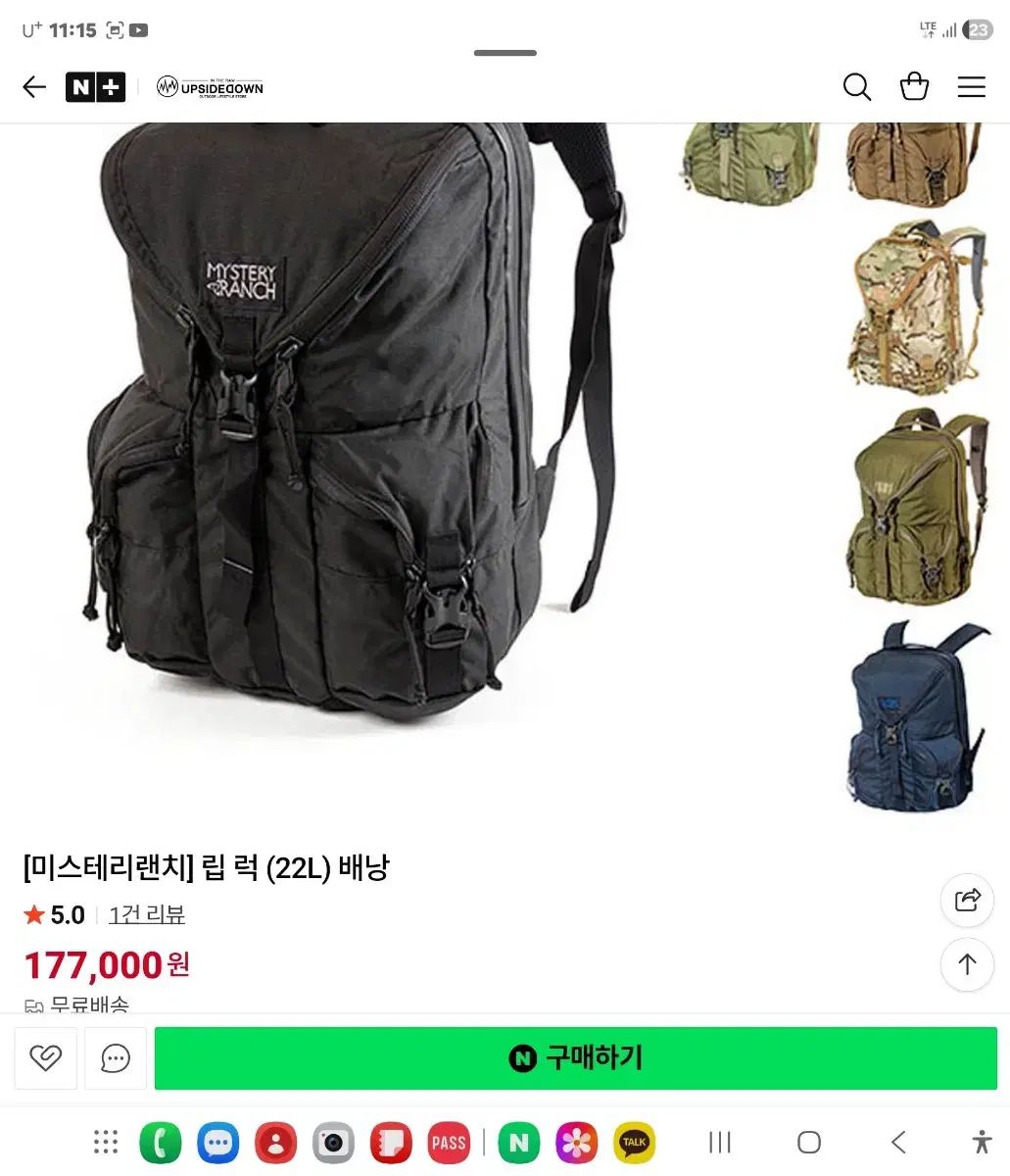1010x1176 pixels.
Task: Tap the green 구매하기 buy button
Action: 575,1057
